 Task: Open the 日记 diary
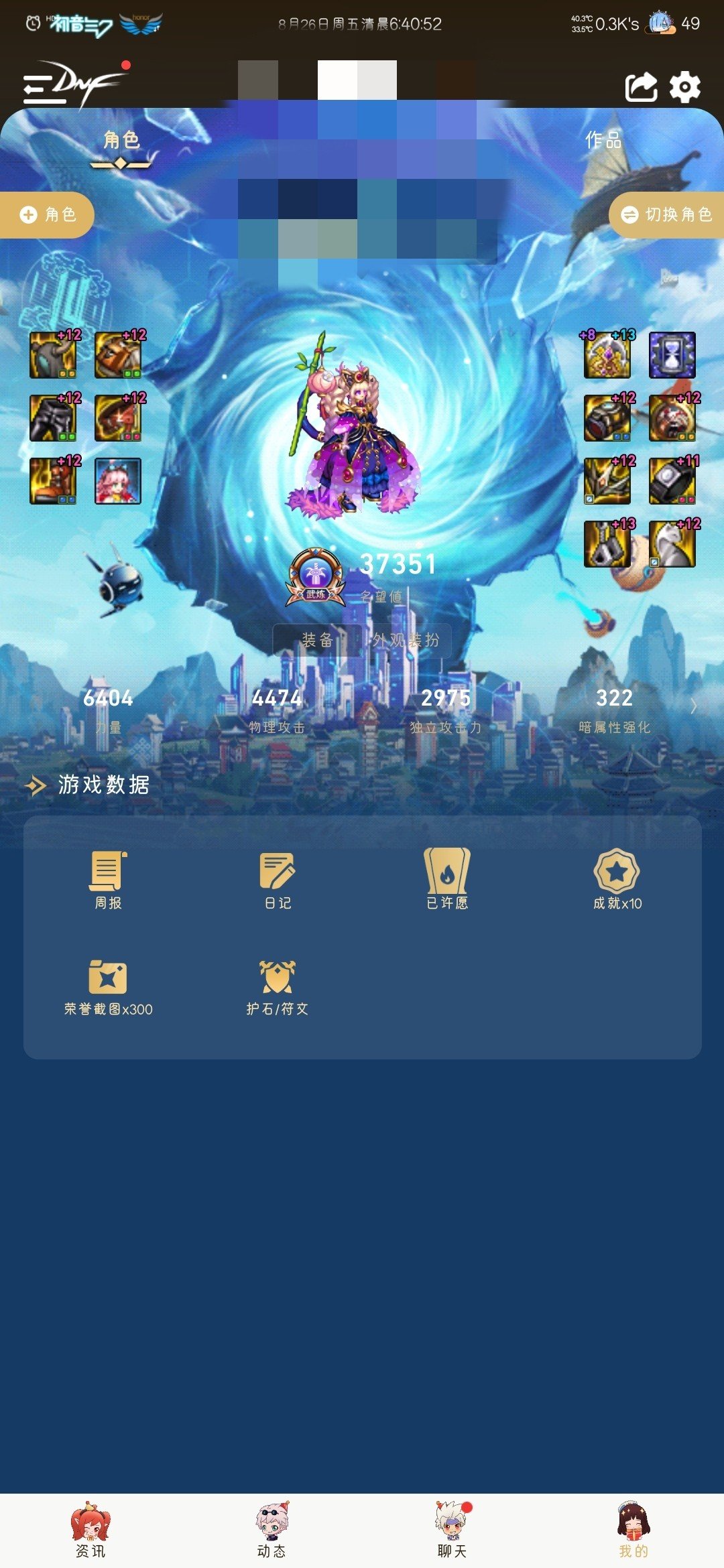[x=278, y=880]
